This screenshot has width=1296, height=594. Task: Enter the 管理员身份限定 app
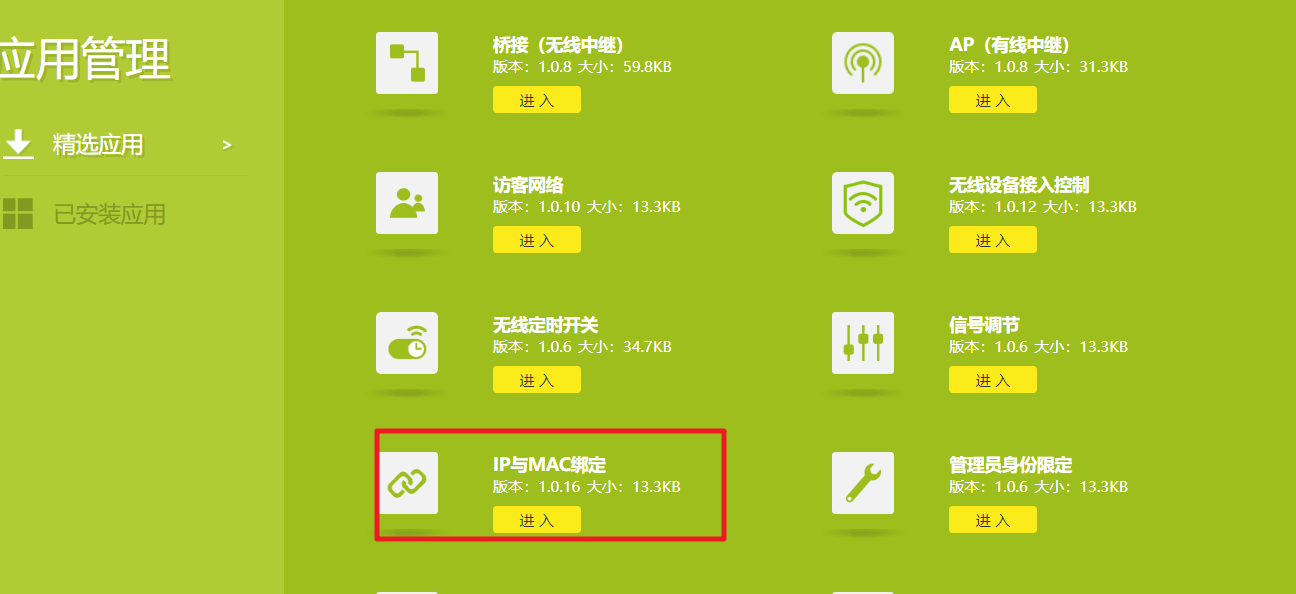point(992,520)
